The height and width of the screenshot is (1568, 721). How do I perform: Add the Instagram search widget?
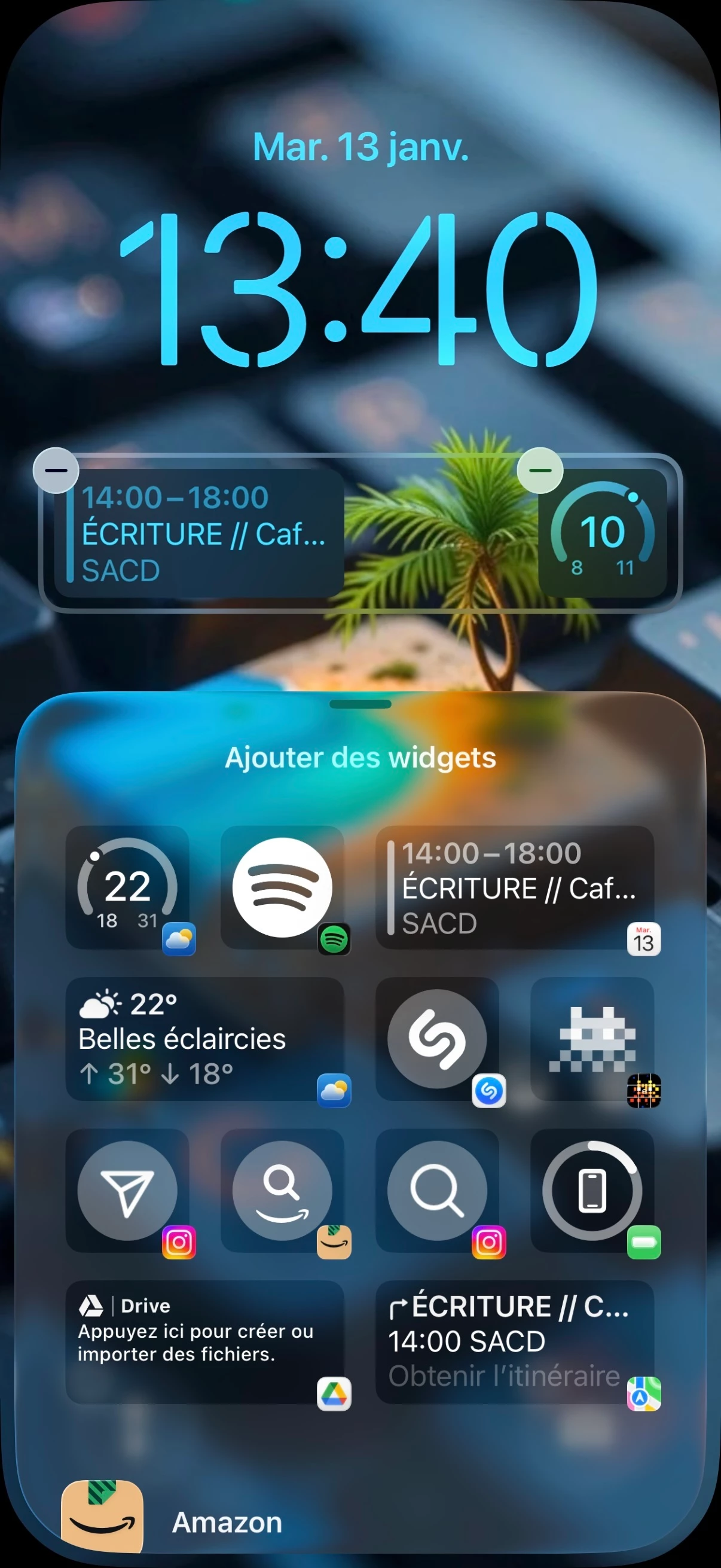tap(437, 1190)
